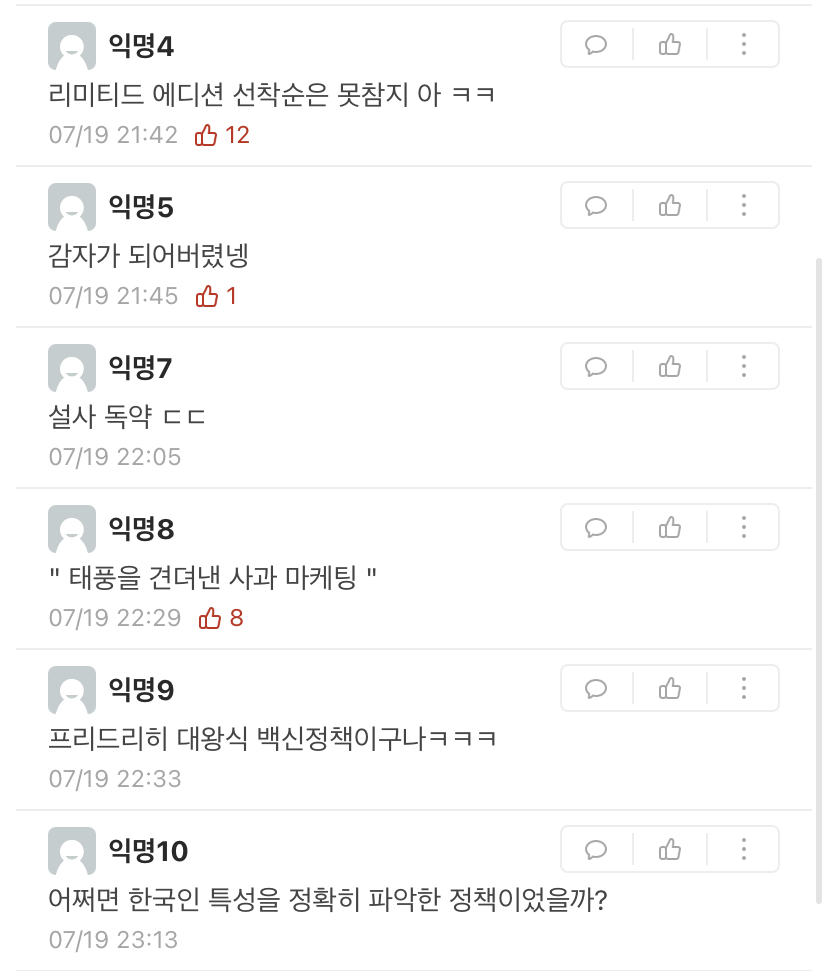Image resolution: width=828 pixels, height=971 pixels.
Task: Reply to 익명5's comment
Action: coord(597,206)
